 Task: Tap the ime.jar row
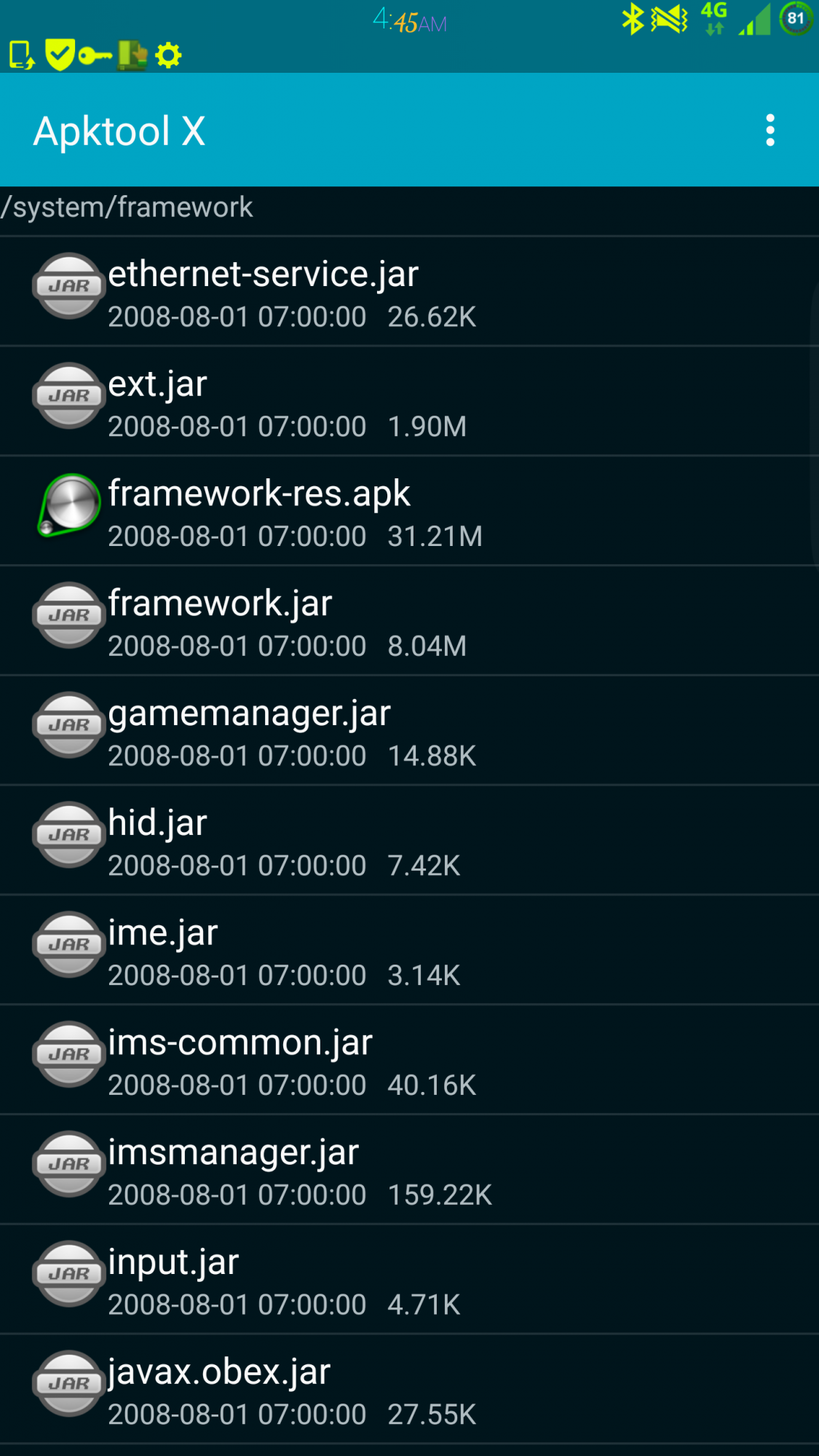point(408,951)
